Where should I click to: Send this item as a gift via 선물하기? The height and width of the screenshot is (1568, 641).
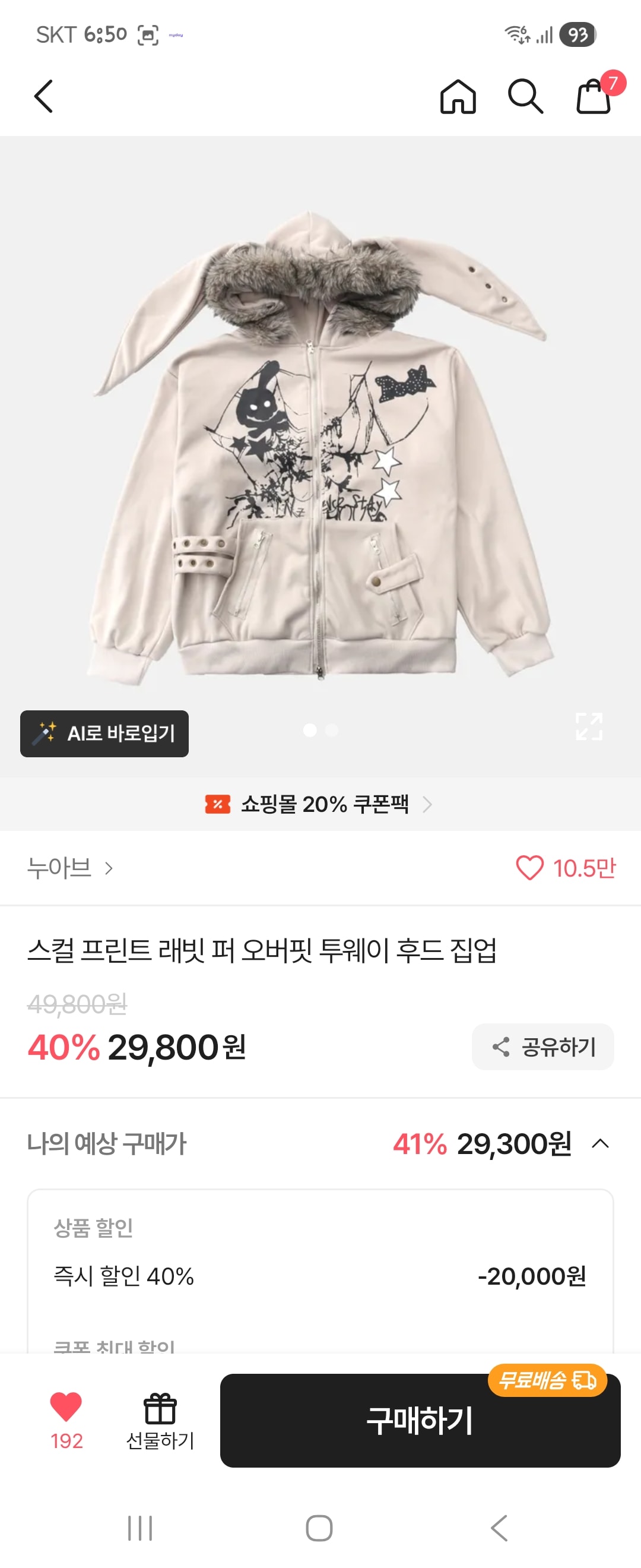click(160, 1420)
